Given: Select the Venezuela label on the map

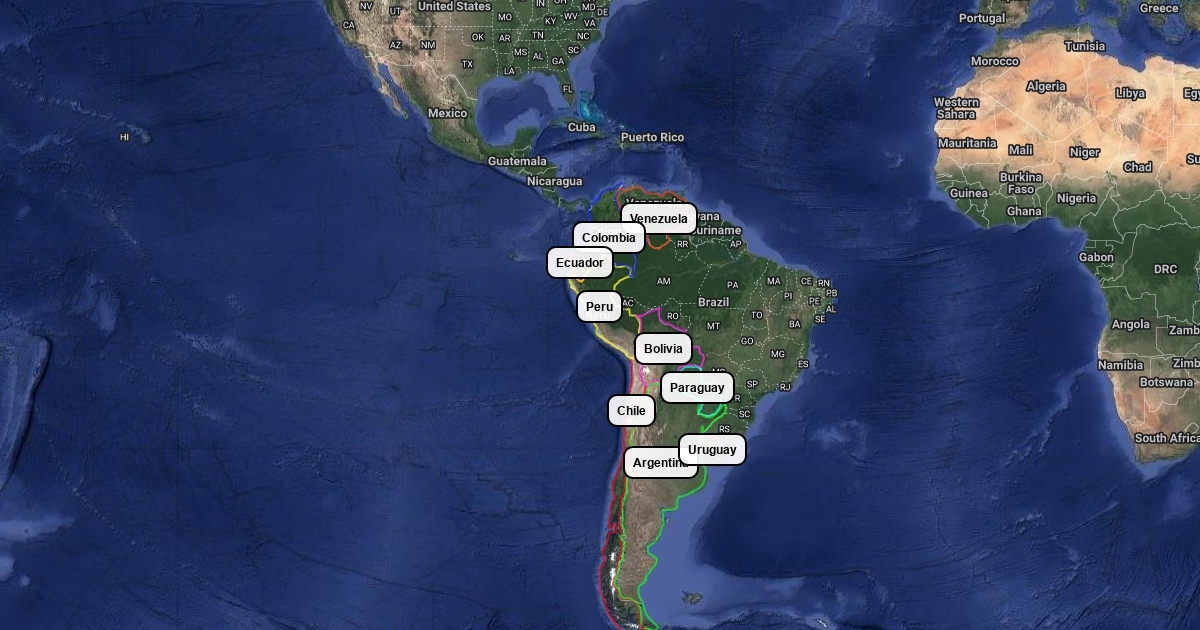Looking at the screenshot, I should (x=659, y=219).
